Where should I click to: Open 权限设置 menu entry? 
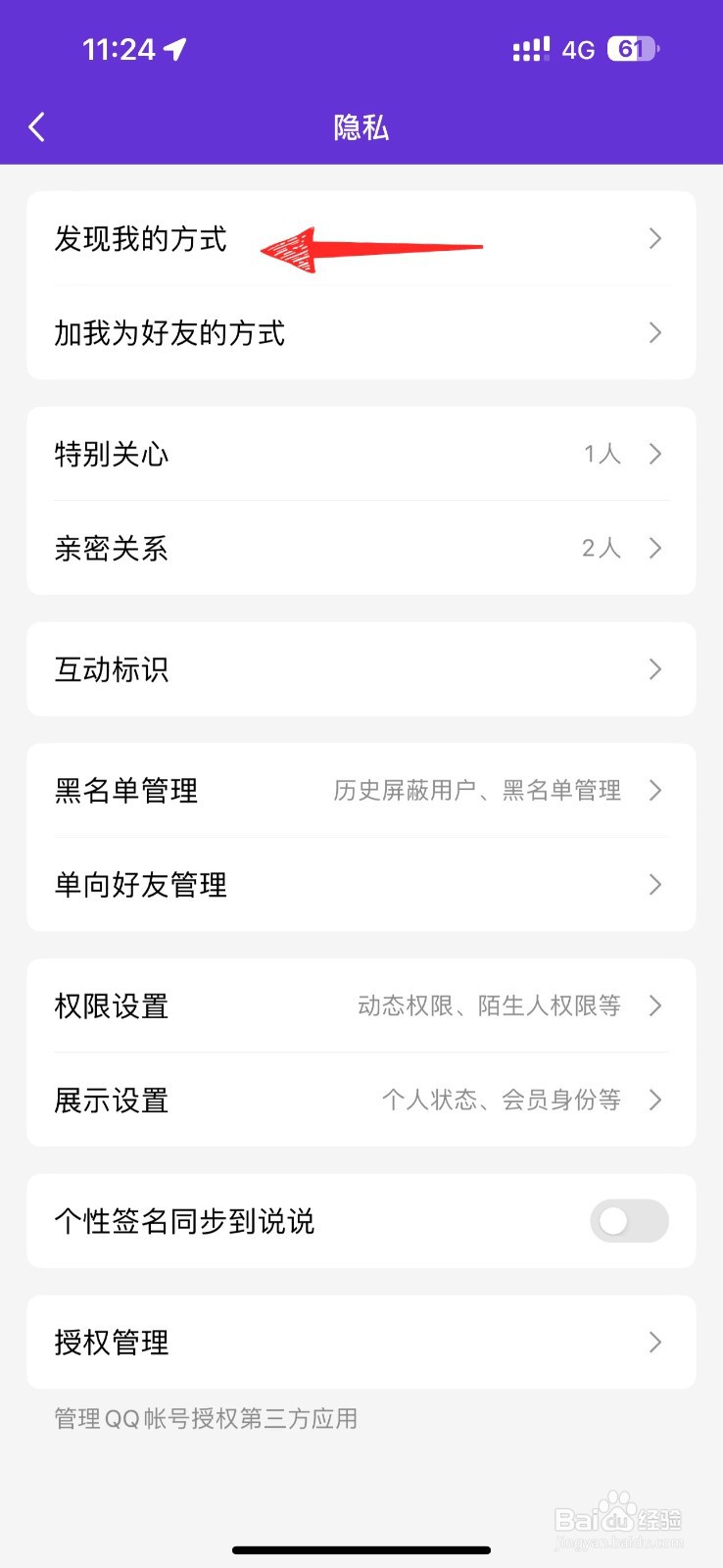[361, 1005]
